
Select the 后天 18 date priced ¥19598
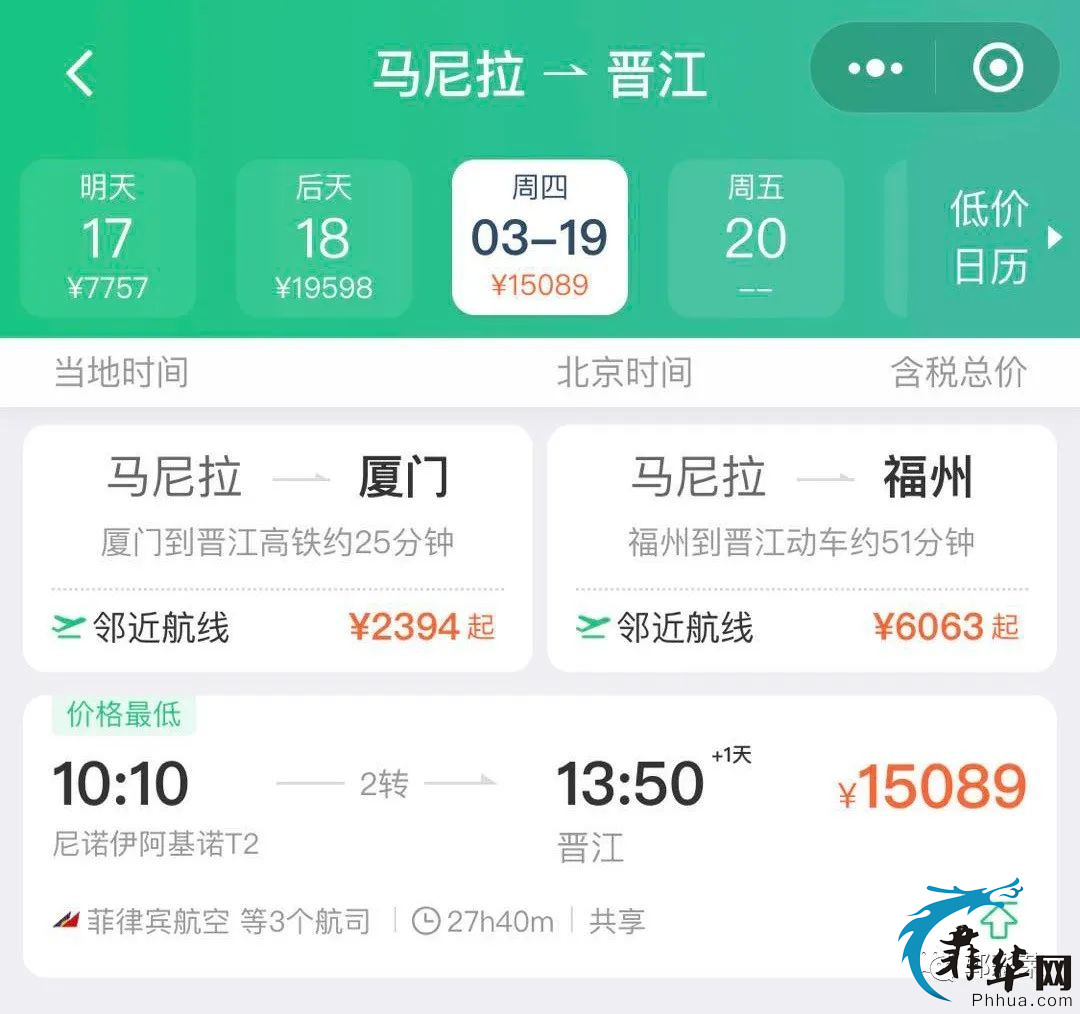[x=323, y=238]
